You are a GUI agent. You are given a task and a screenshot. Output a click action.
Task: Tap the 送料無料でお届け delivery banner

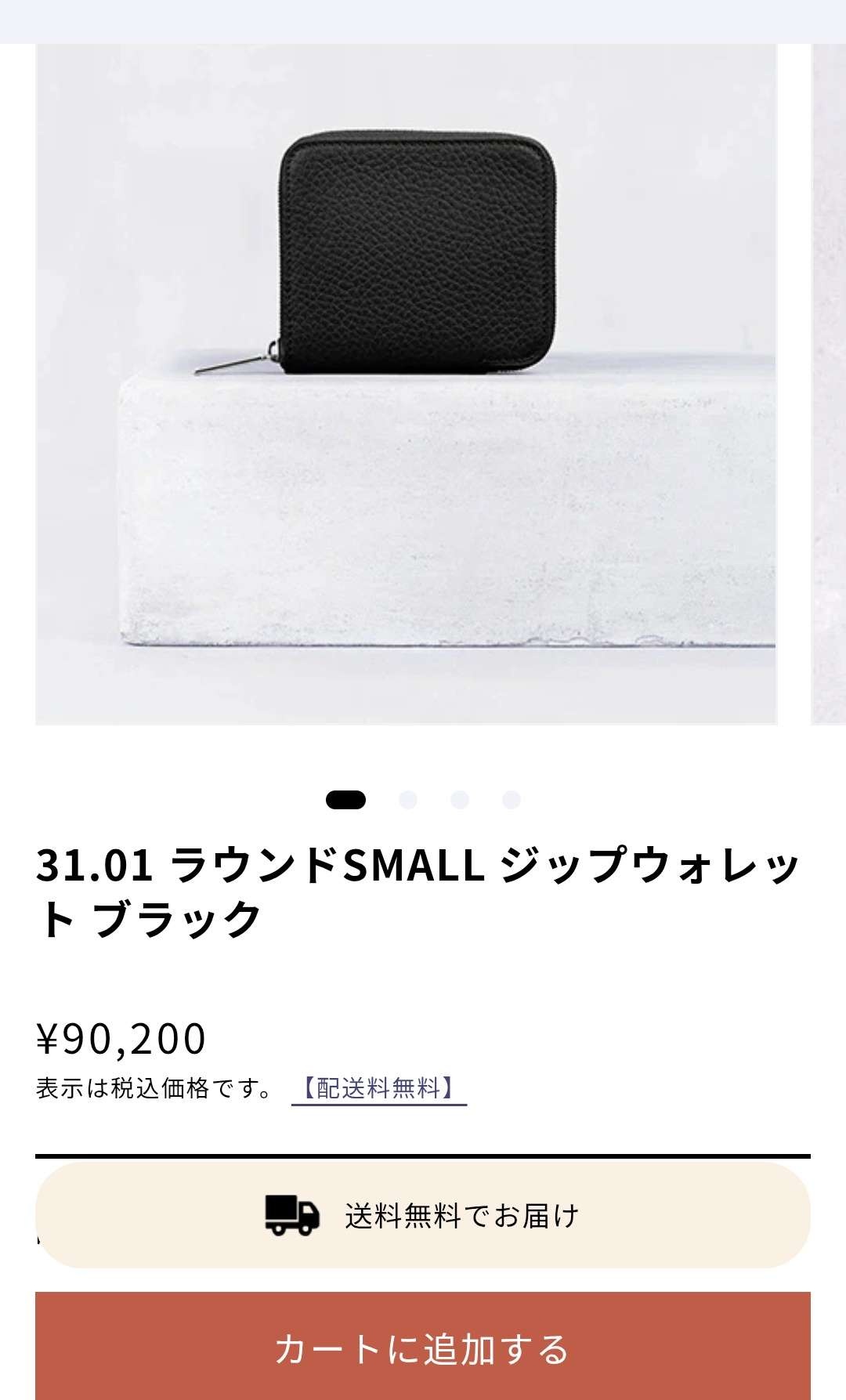423,1215
